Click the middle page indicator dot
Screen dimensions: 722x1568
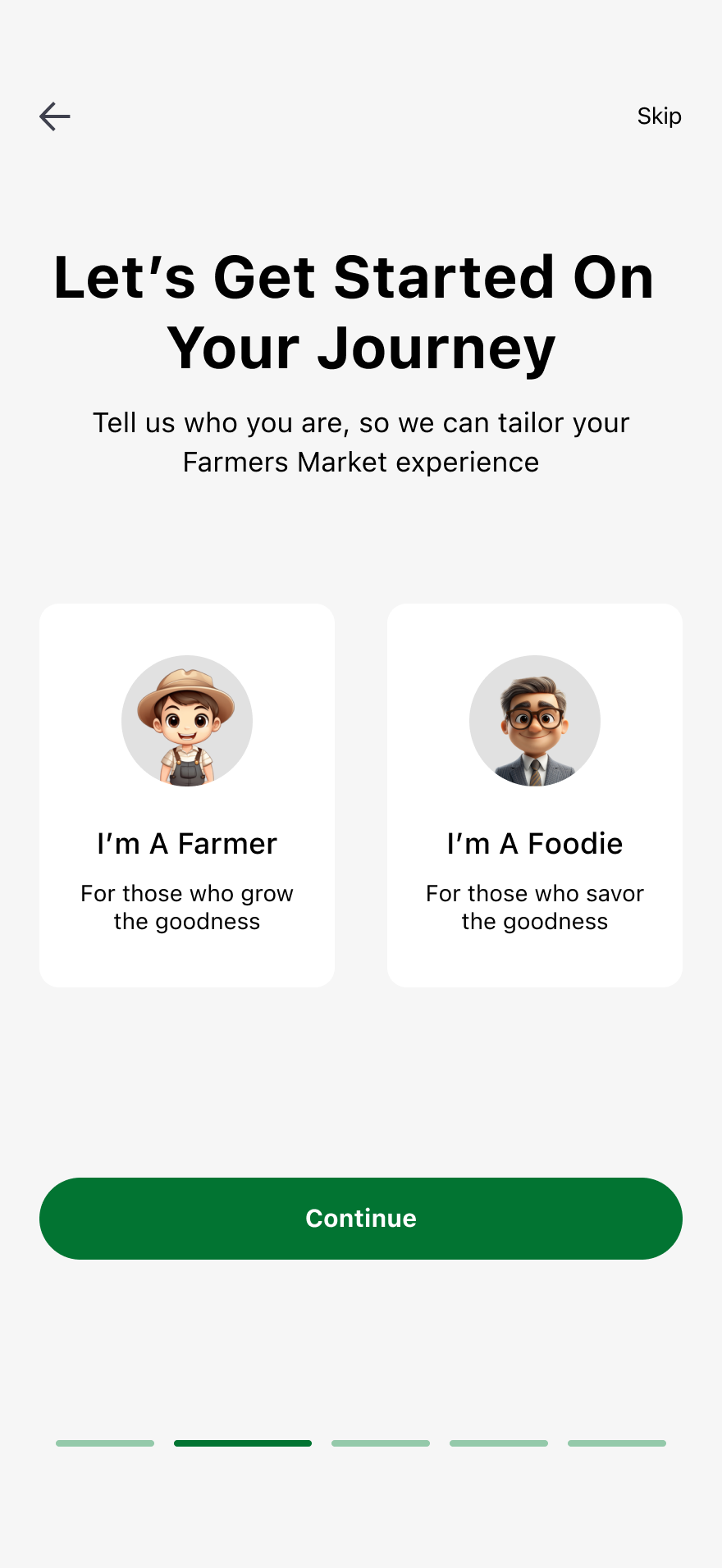pyautogui.click(x=381, y=1443)
